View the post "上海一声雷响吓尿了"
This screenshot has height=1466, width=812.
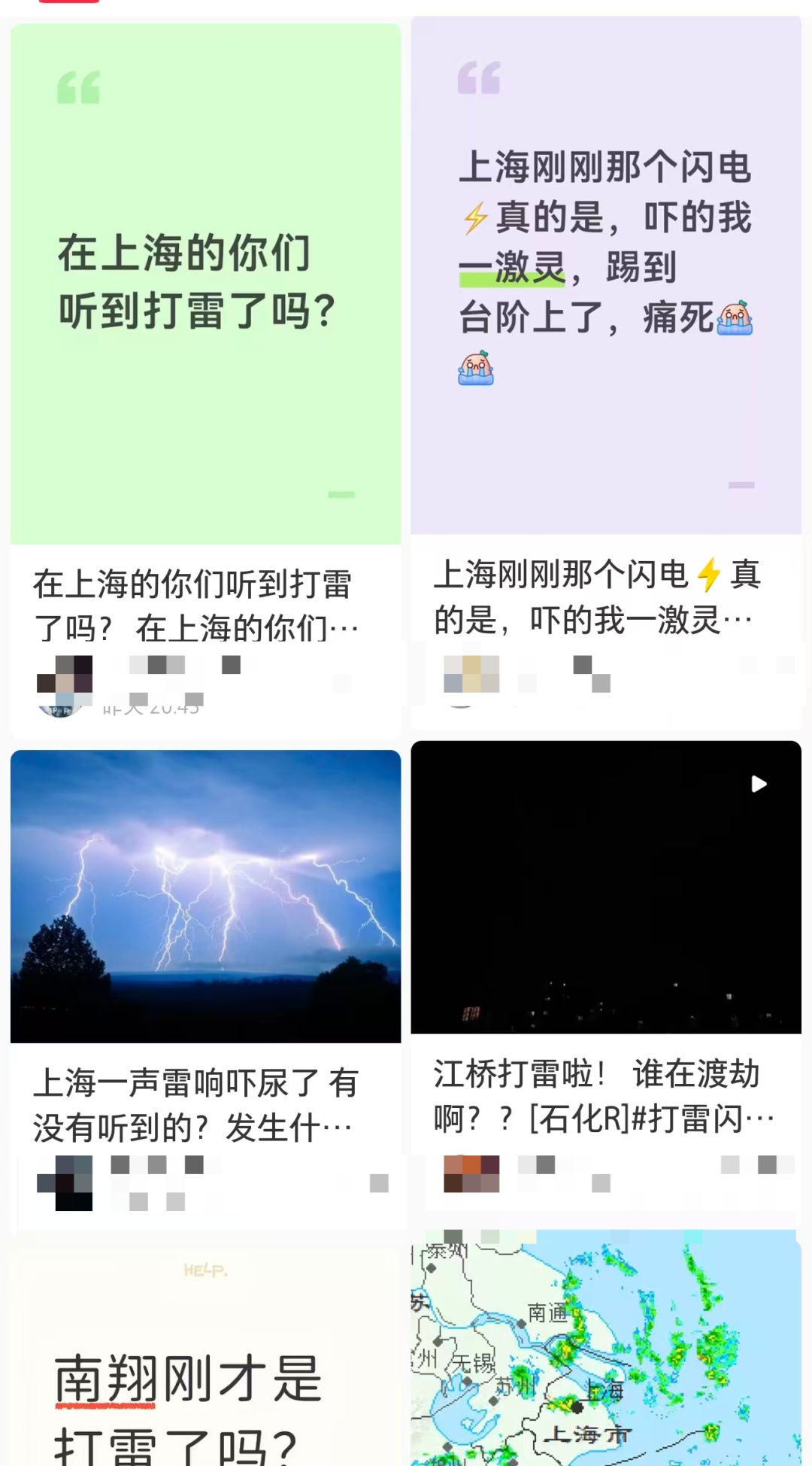(x=205, y=897)
